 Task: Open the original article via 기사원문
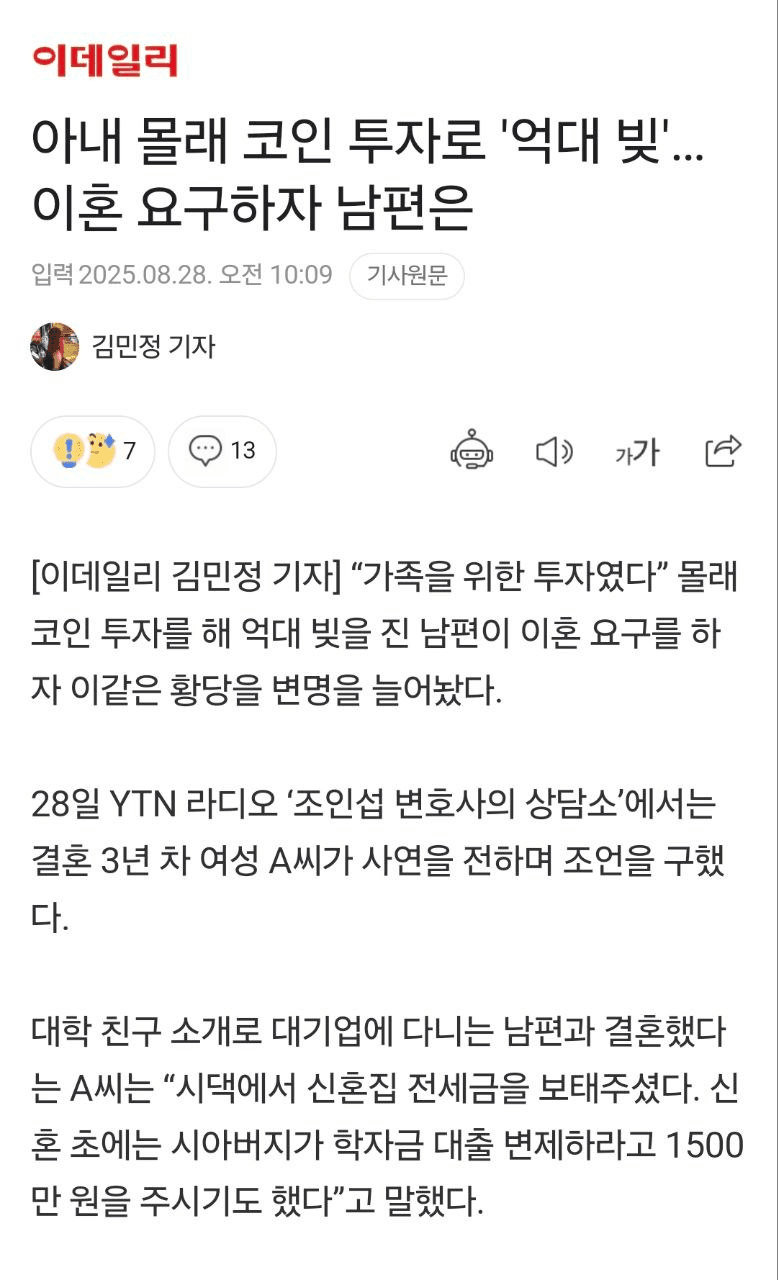(x=407, y=276)
